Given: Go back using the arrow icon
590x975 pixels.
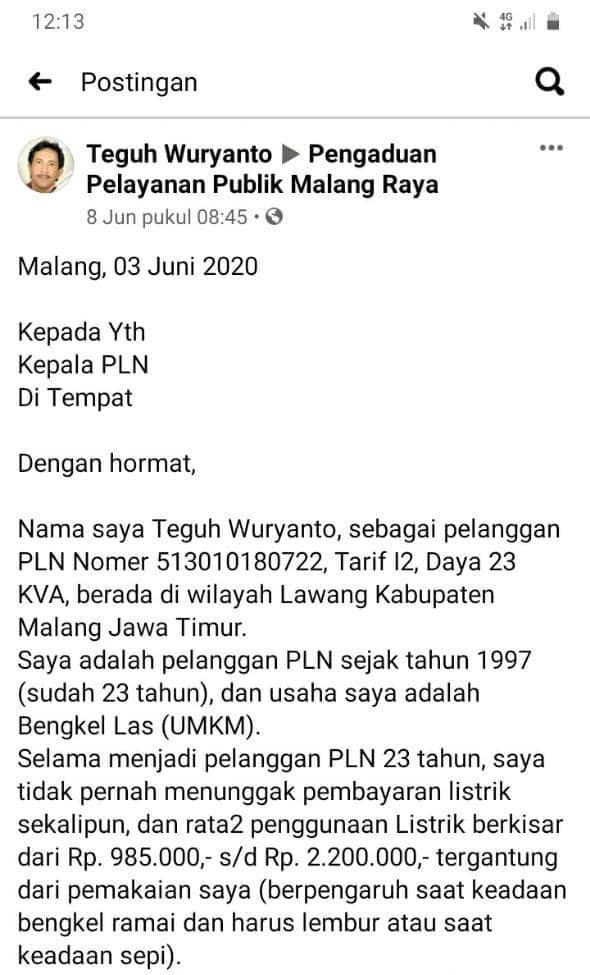Looking at the screenshot, I should click(40, 81).
